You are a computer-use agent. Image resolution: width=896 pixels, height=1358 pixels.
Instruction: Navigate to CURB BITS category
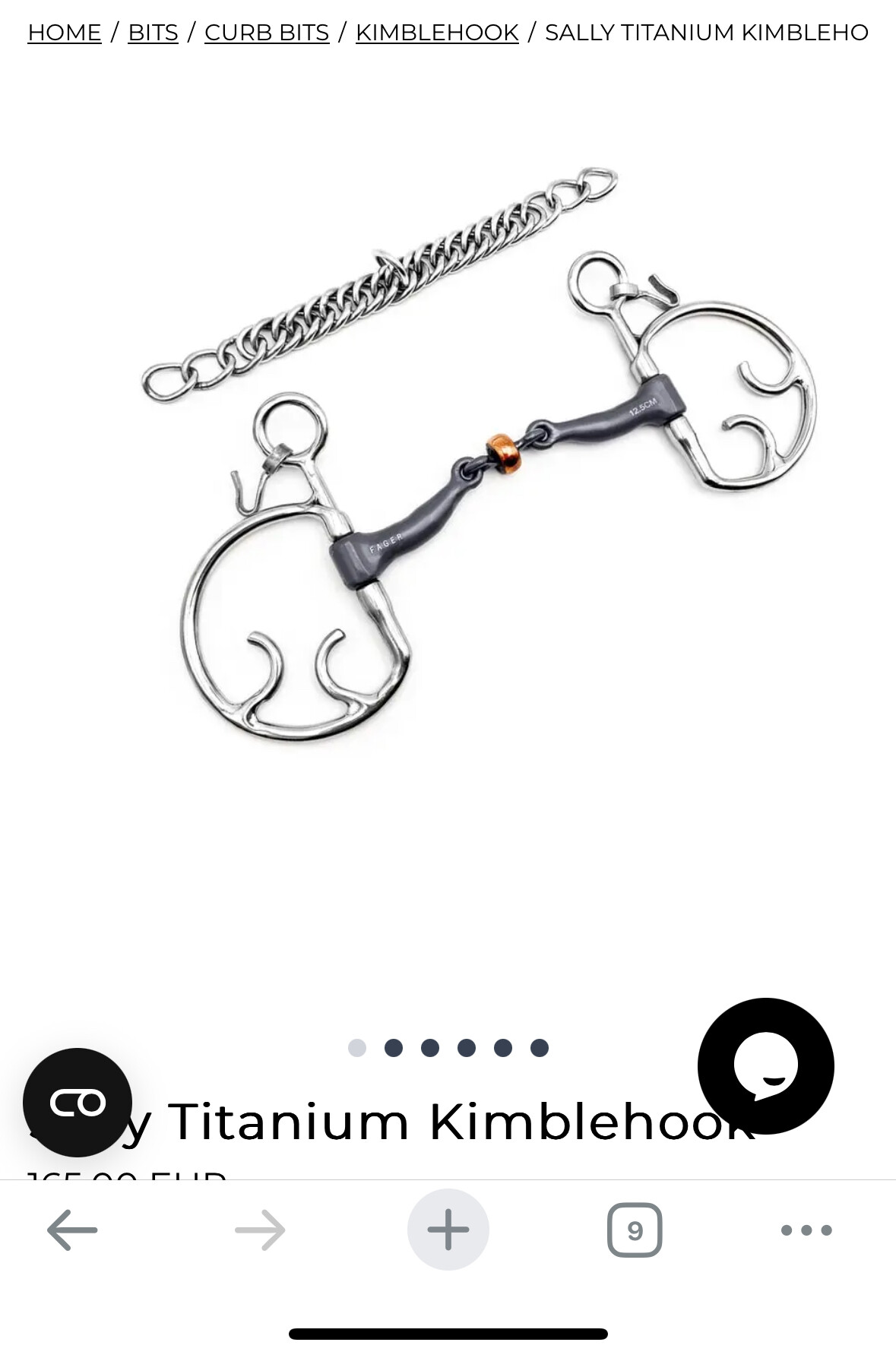pyautogui.click(x=267, y=33)
